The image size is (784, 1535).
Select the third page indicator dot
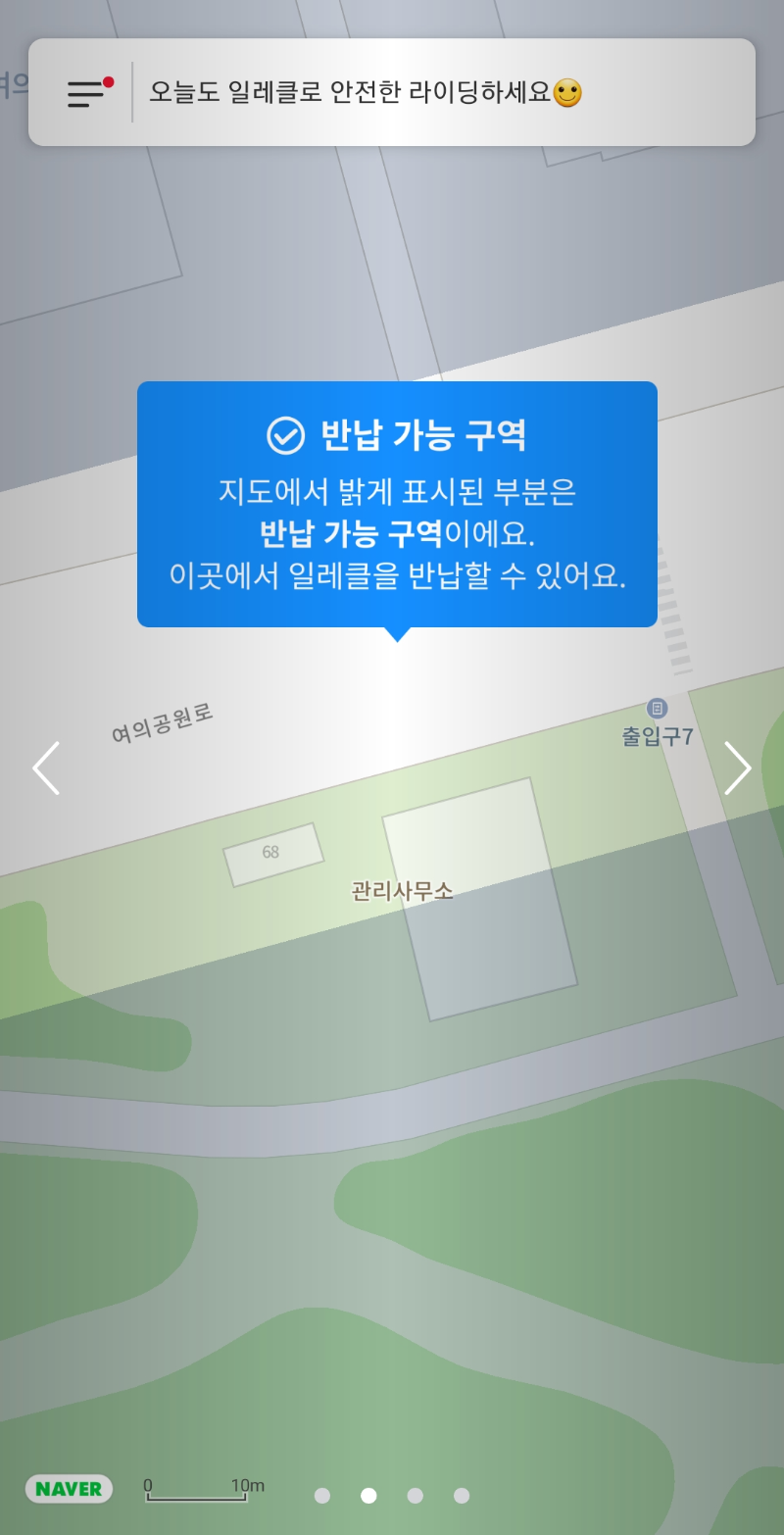(415, 1494)
